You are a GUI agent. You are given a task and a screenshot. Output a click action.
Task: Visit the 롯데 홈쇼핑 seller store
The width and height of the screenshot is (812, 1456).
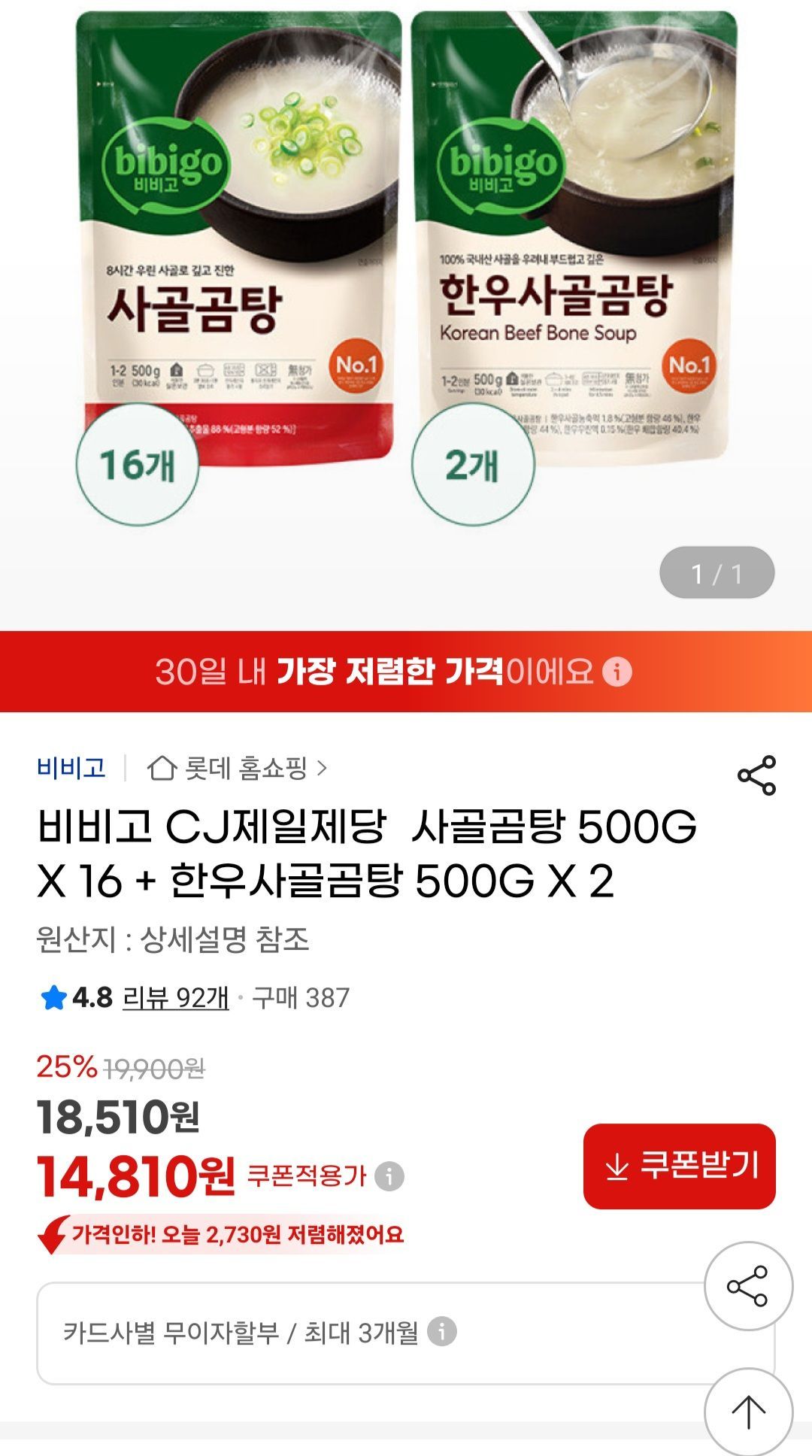point(238,768)
